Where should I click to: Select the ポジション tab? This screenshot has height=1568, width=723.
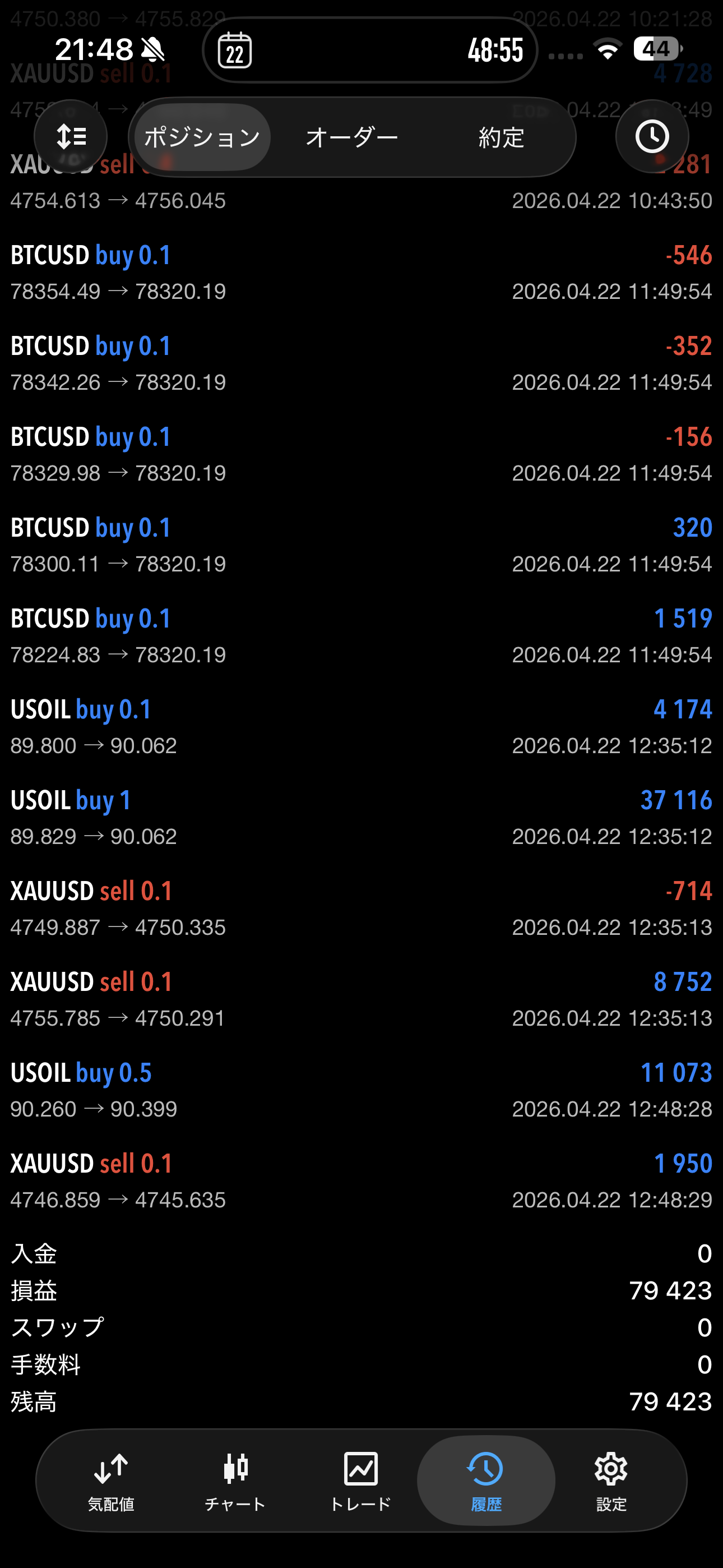tap(202, 137)
